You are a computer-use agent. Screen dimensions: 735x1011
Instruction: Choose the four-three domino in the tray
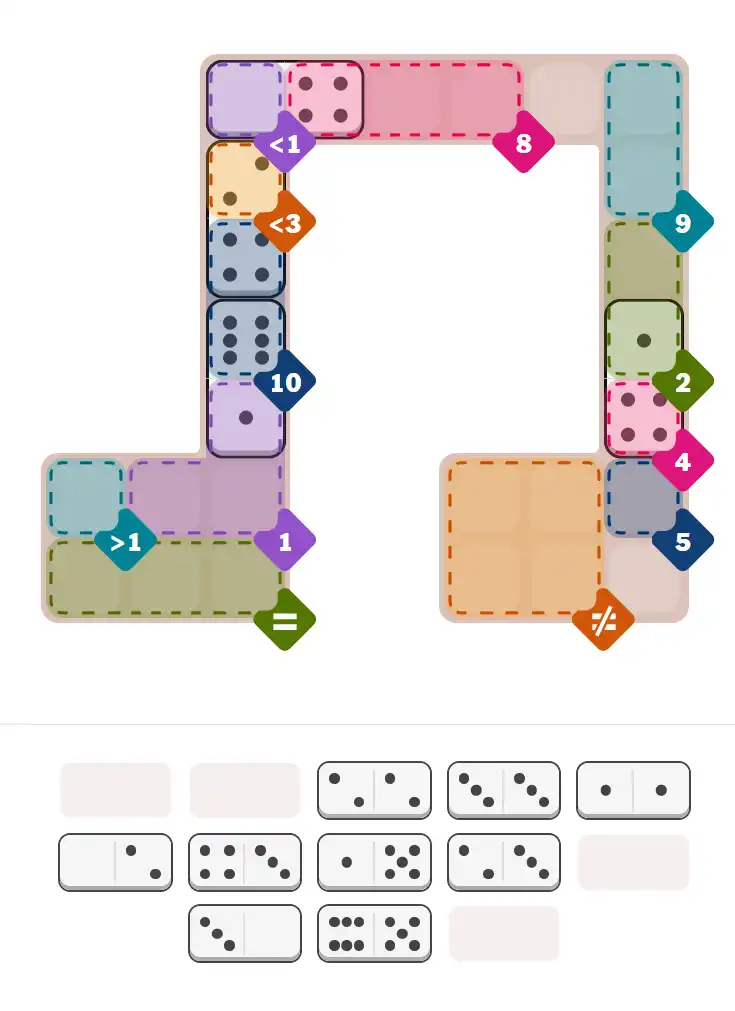pyautogui.click(x=244, y=862)
